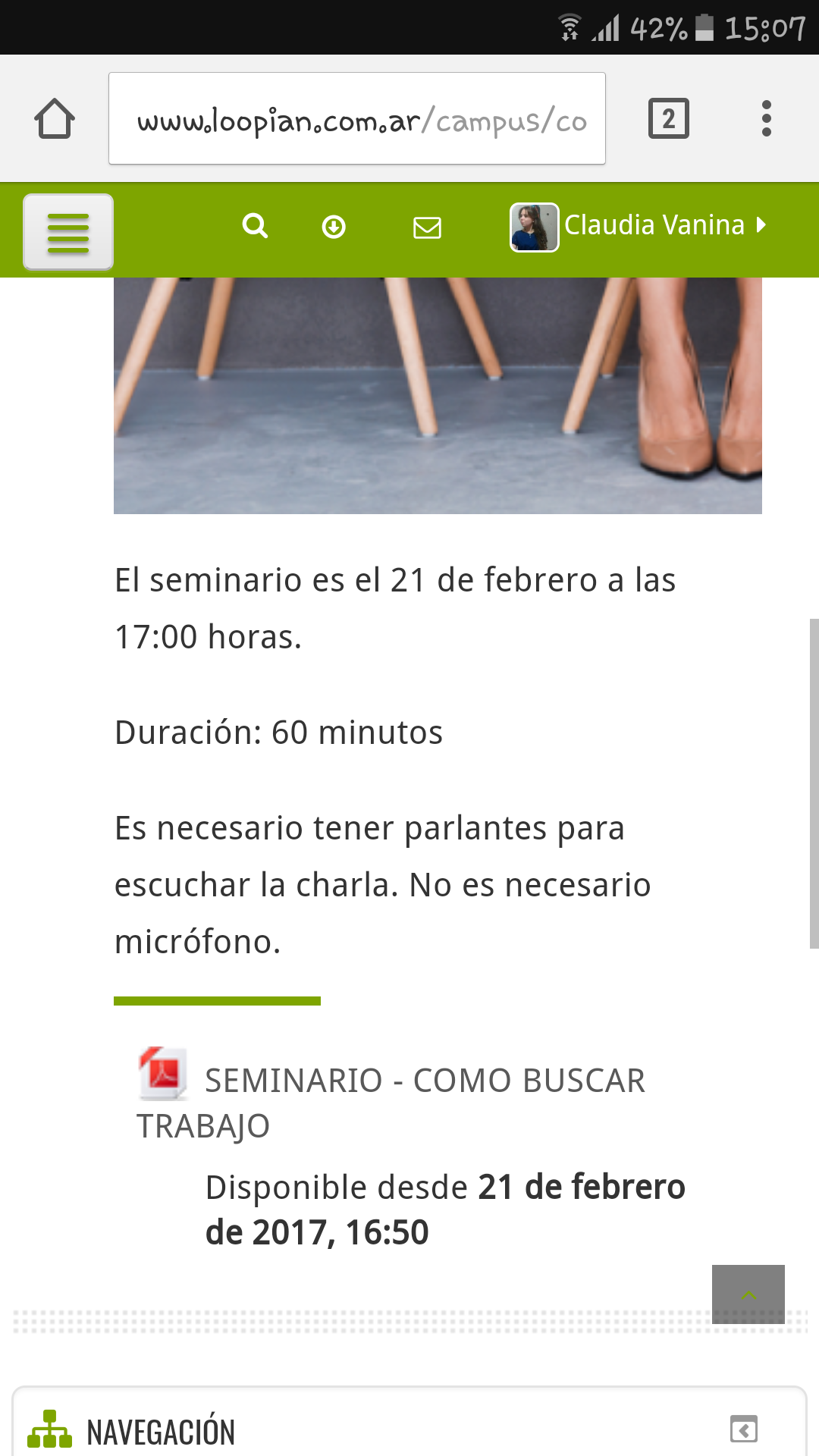Open the browser overflow menu
This screenshot has width=819, height=1456.
point(767,119)
